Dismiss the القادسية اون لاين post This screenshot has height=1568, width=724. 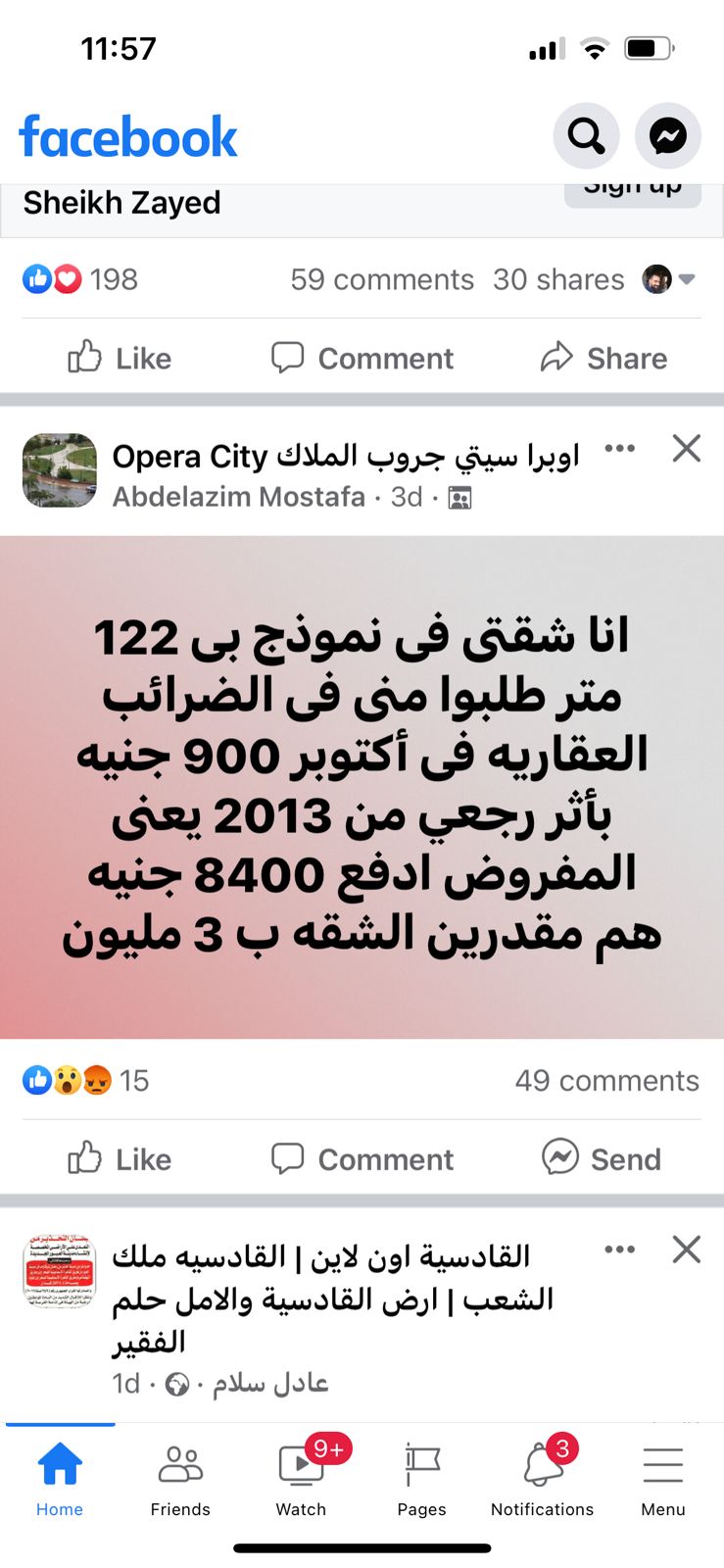coord(686,1249)
